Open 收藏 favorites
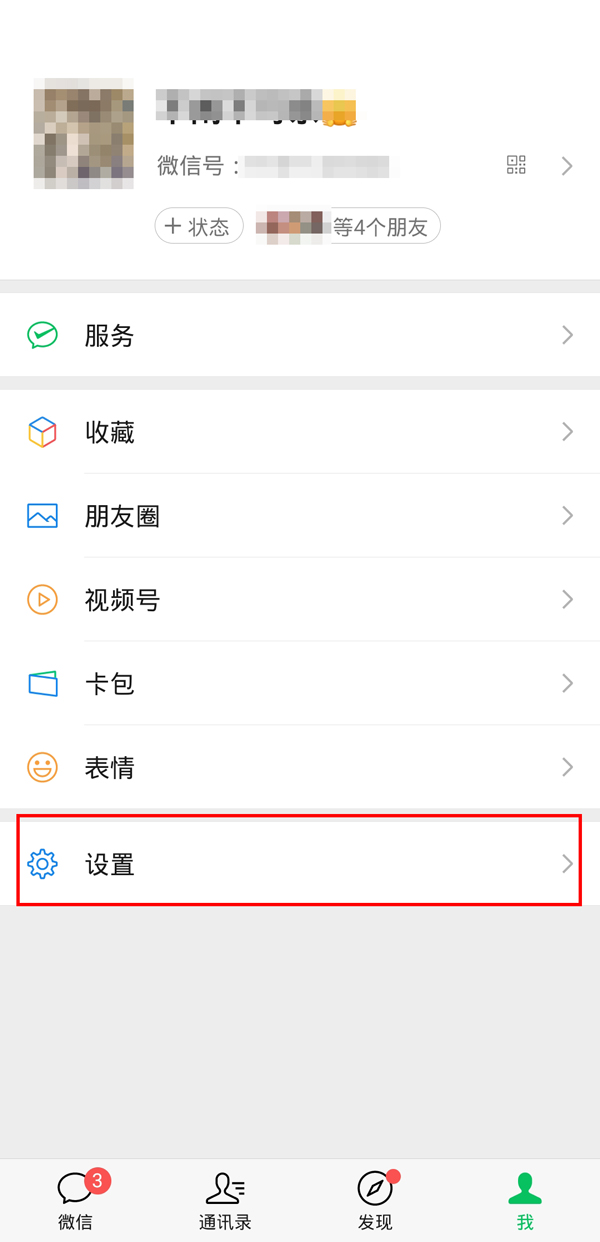Image resolution: width=600 pixels, height=1242 pixels. [x=300, y=432]
